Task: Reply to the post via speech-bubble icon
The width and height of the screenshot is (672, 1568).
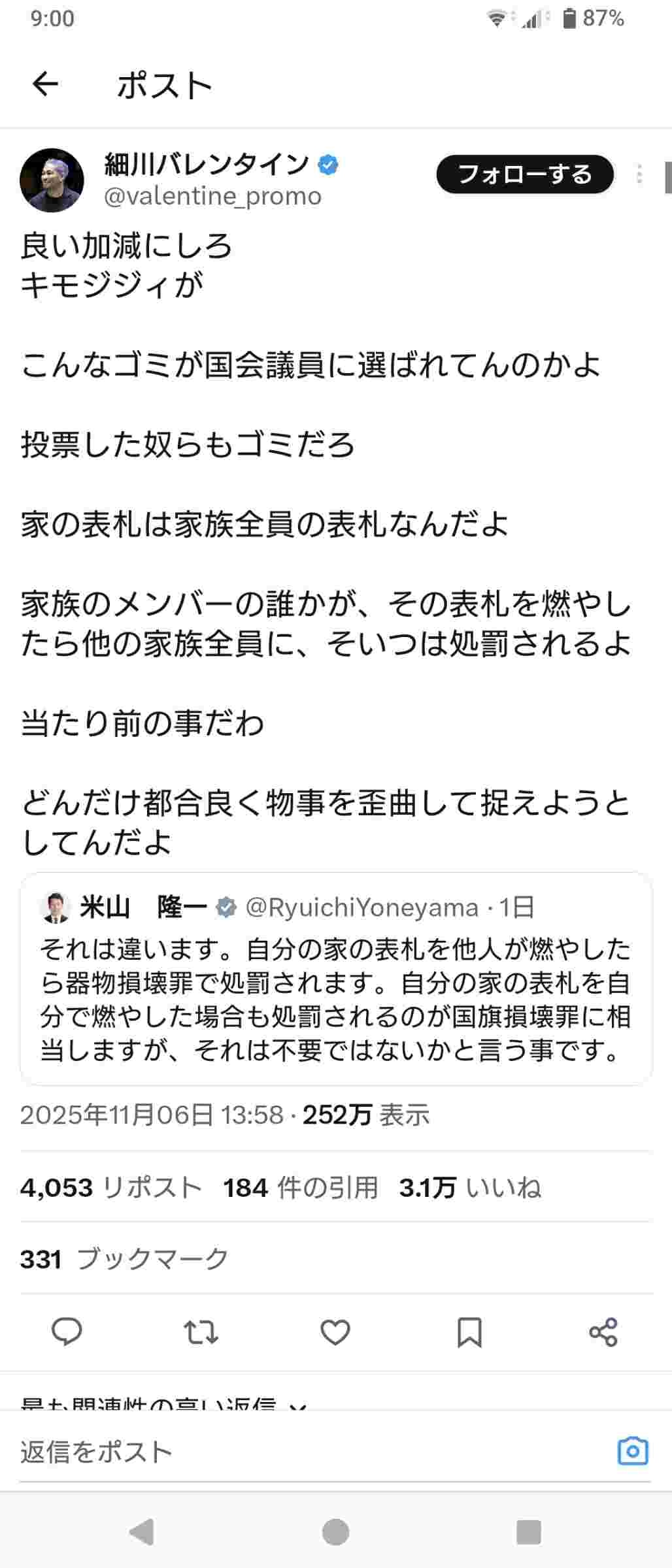Action: [67, 1332]
